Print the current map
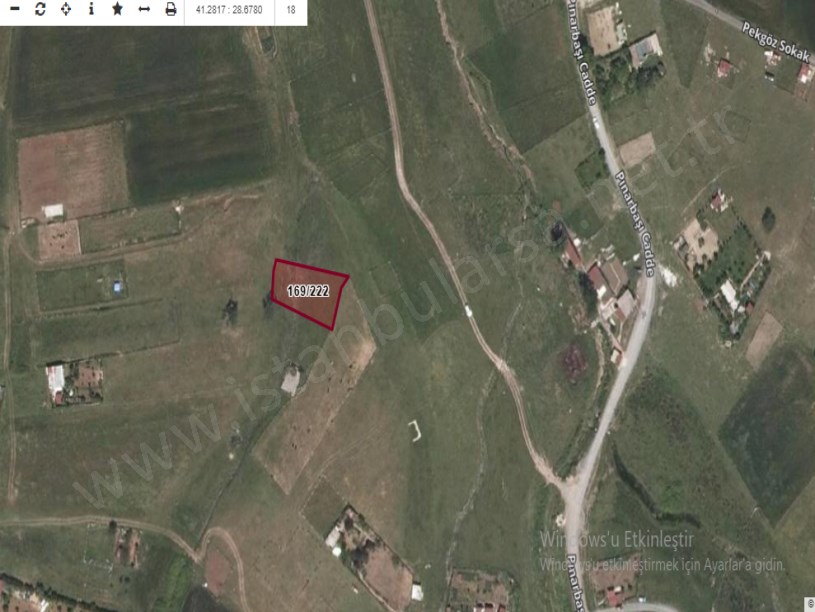This screenshot has height=612, width=815. pyautogui.click(x=171, y=9)
